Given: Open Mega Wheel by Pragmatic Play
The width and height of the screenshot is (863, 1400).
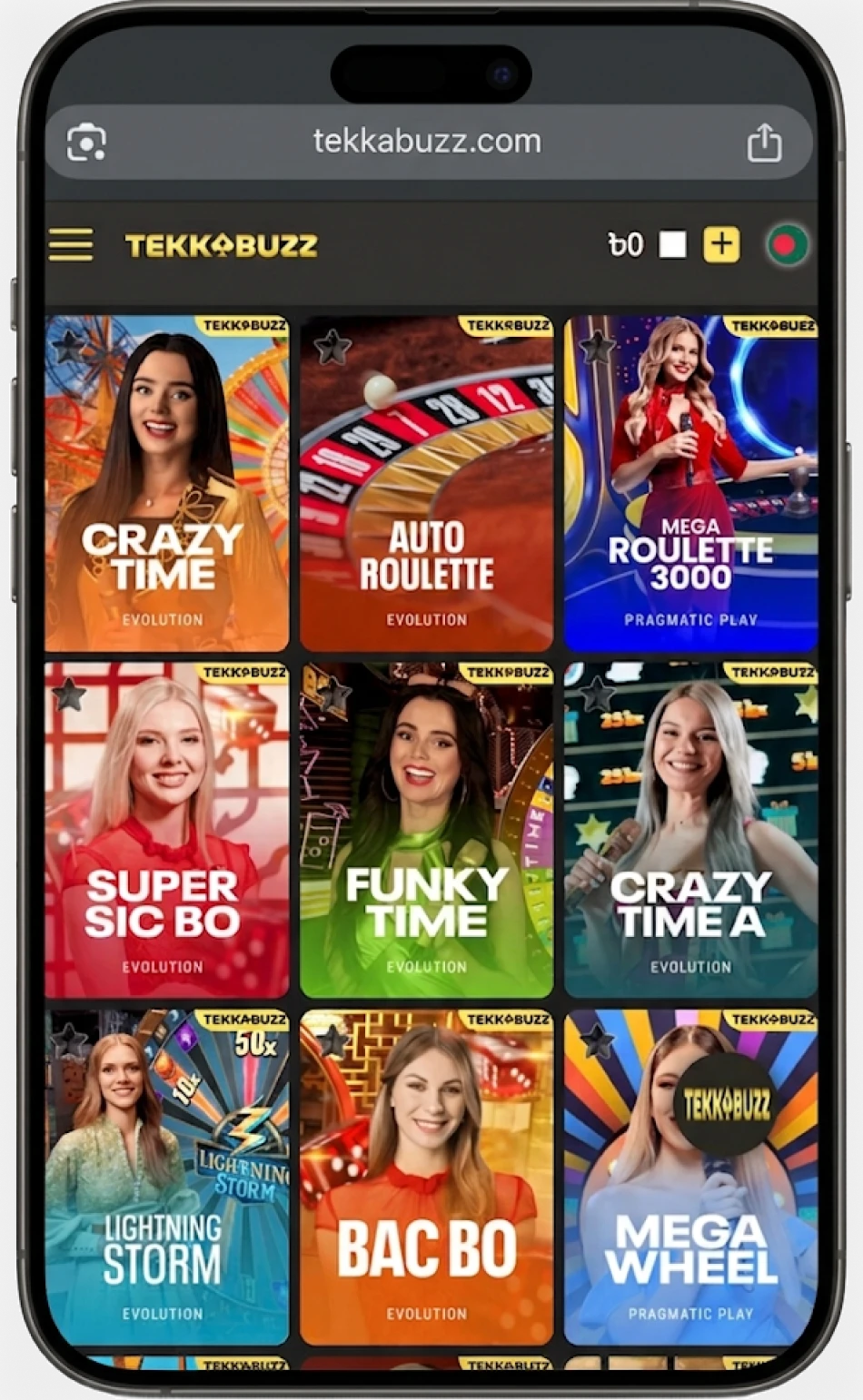Looking at the screenshot, I should tap(690, 1177).
